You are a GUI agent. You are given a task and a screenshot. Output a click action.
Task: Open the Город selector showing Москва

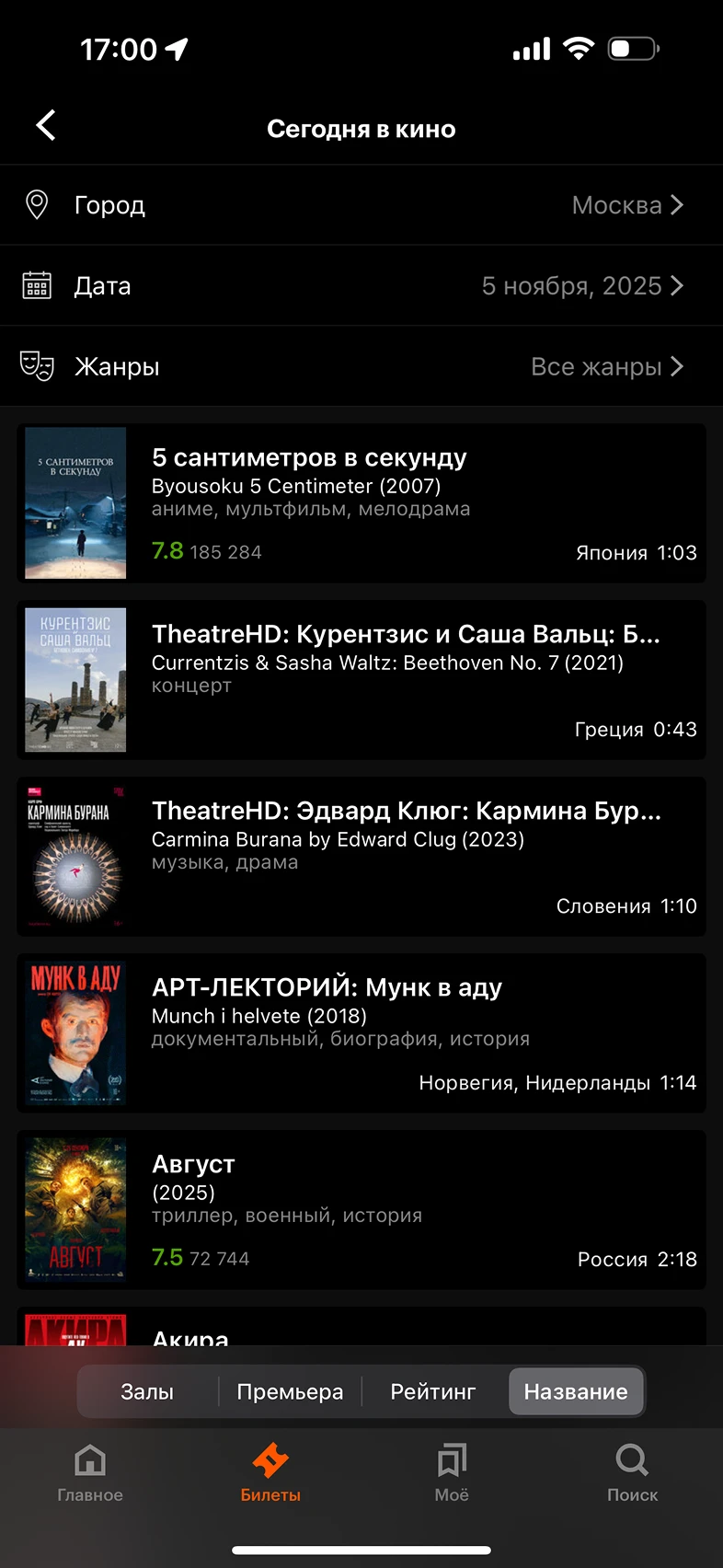pyautogui.click(x=361, y=205)
